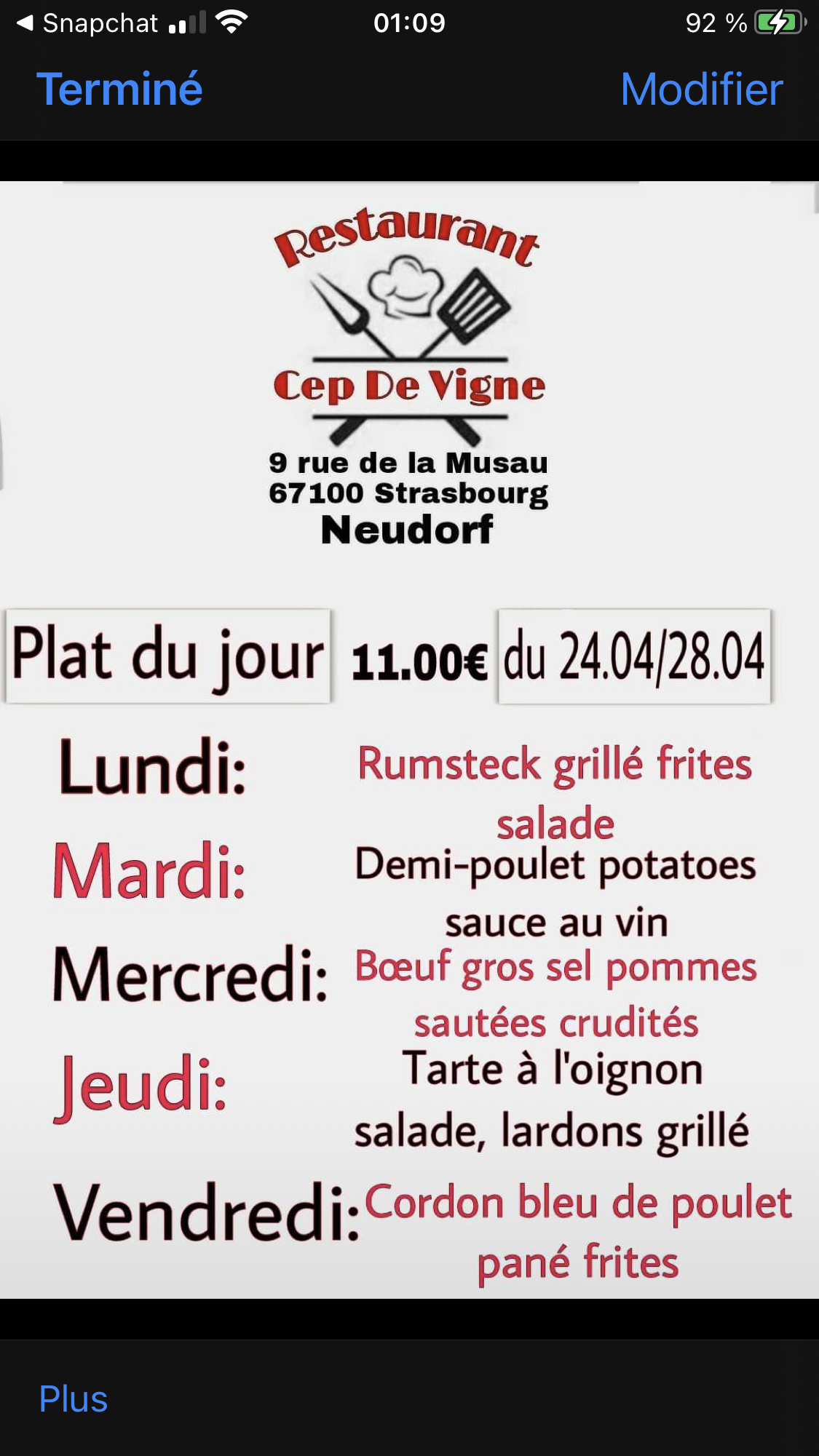Viewport: 819px width, 1456px height.
Task: Tap Terminé to close the preview
Action: [x=119, y=89]
